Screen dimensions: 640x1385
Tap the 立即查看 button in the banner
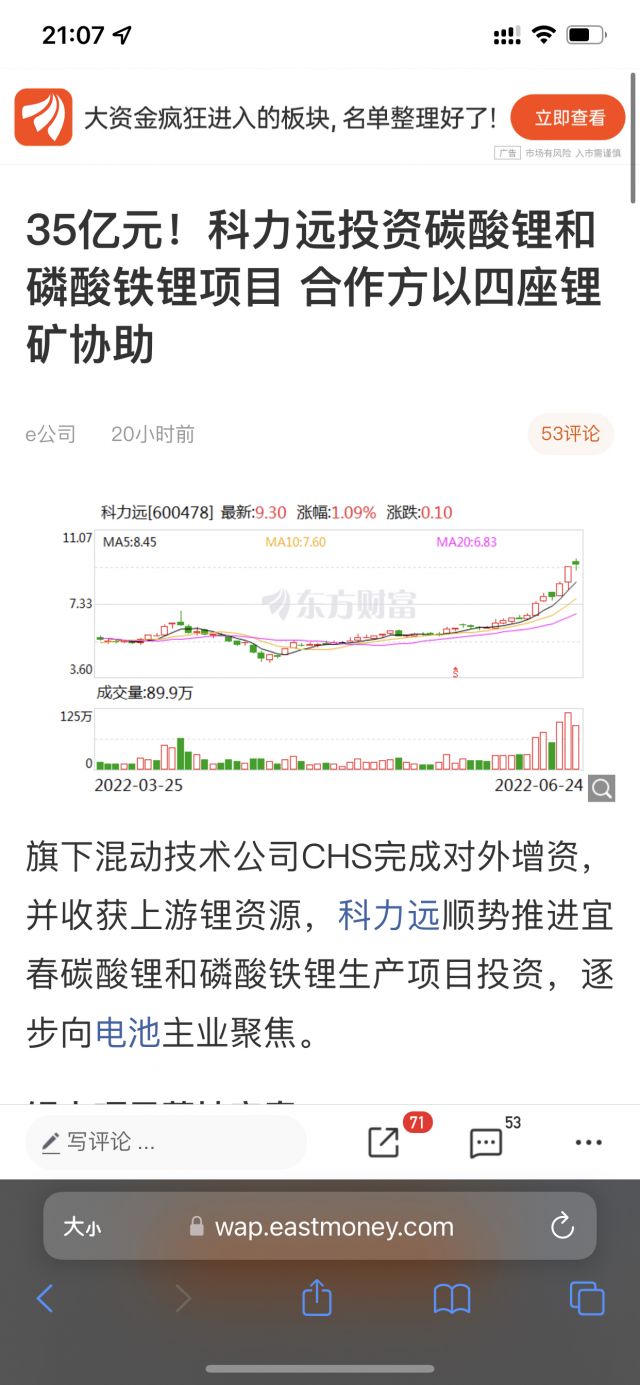[569, 118]
